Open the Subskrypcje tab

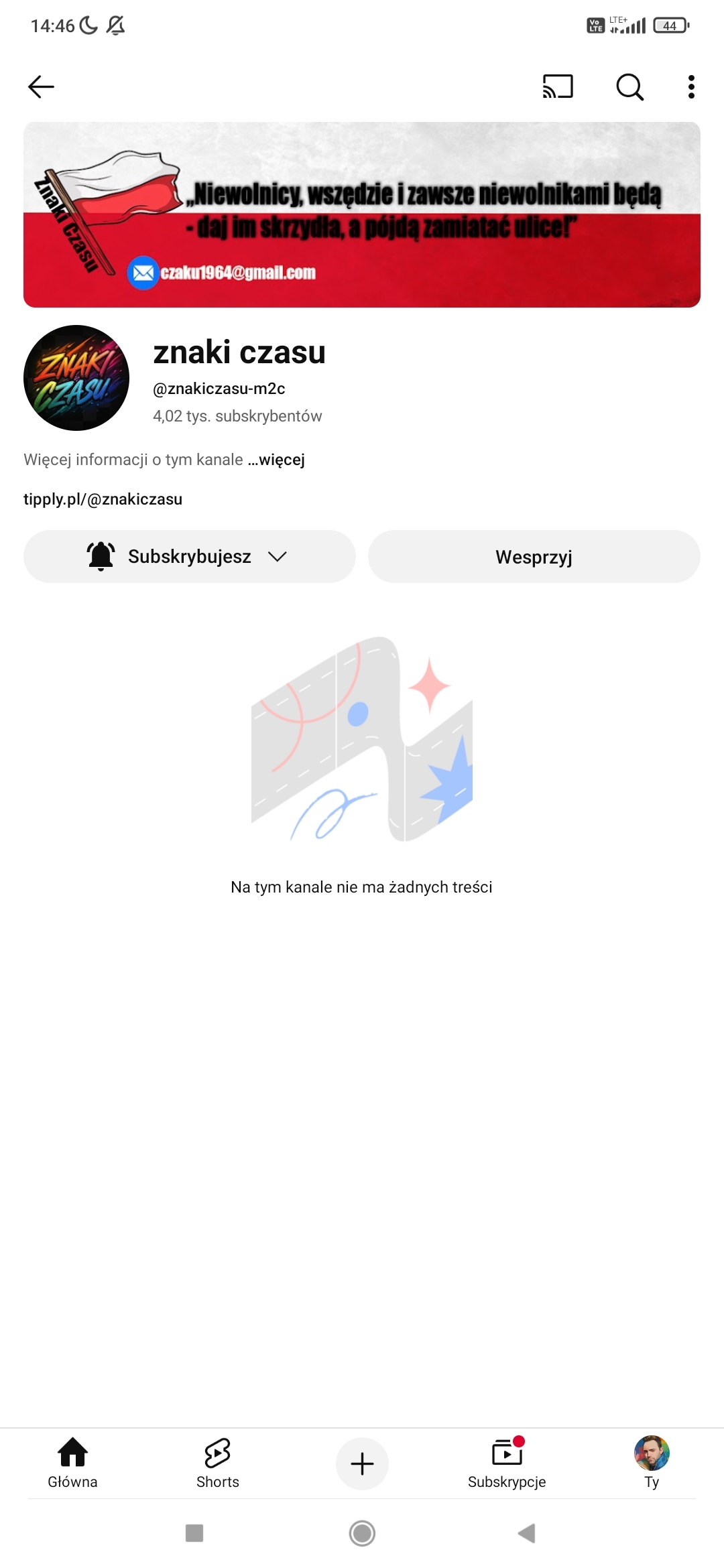click(507, 1463)
